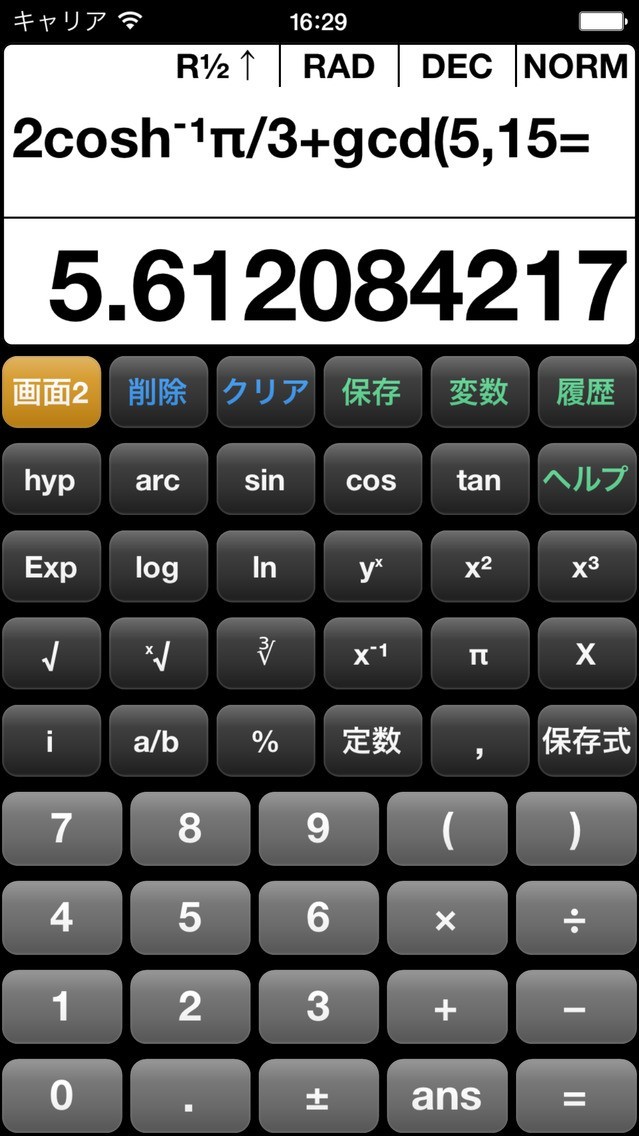639x1136 pixels.
Task: Enter digit 7
Action: point(62,829)
